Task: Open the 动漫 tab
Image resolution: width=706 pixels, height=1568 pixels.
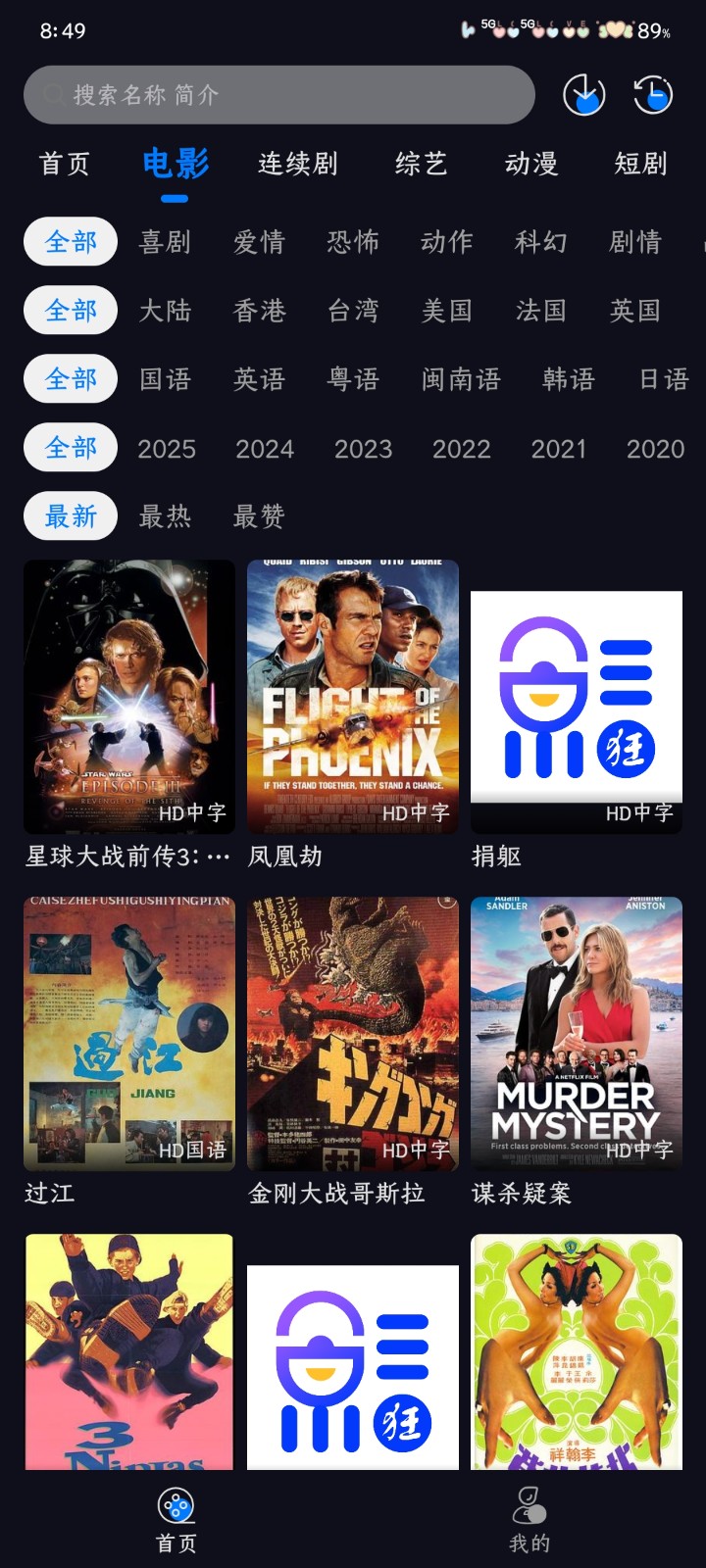Action: (529, 165)
